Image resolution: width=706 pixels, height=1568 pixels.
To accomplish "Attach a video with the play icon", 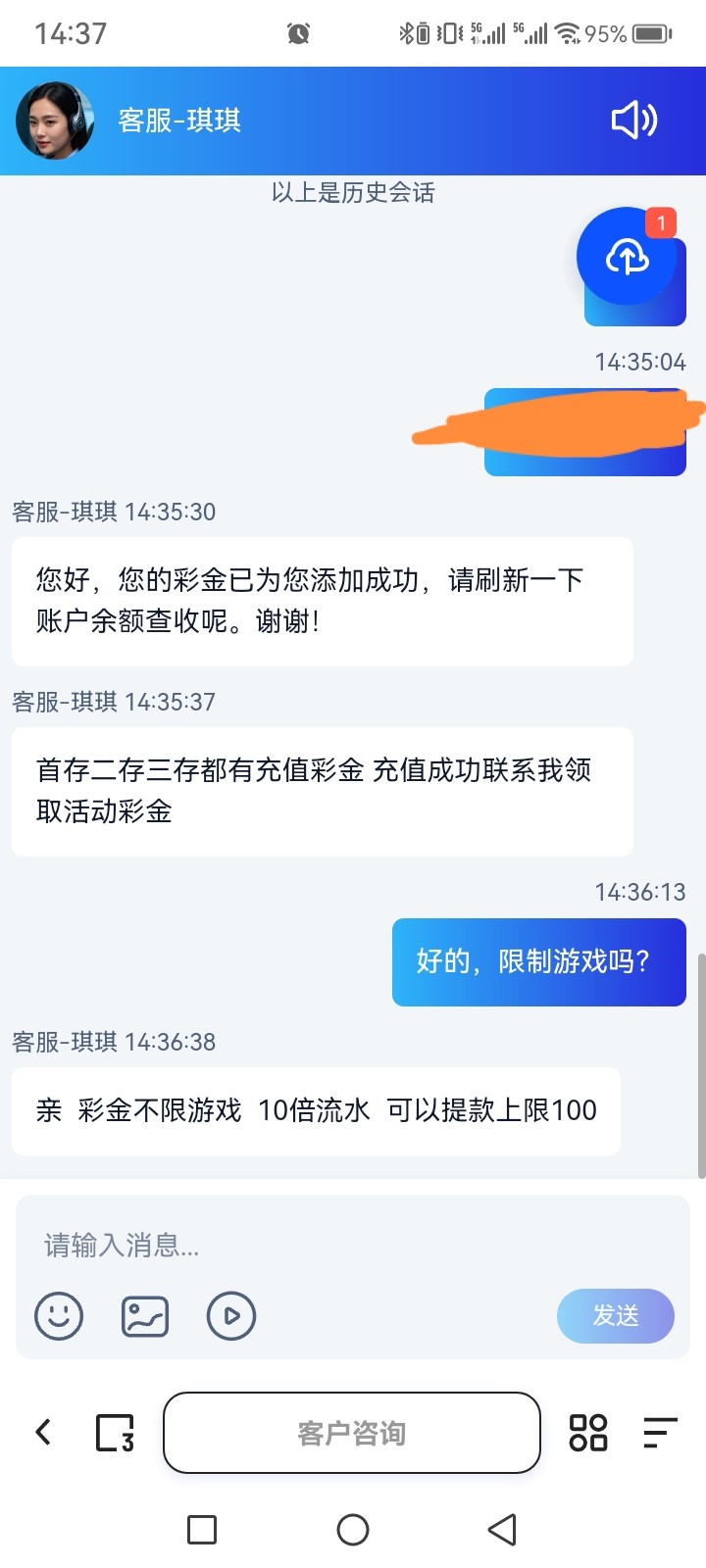I will [x=231, y=1315].
